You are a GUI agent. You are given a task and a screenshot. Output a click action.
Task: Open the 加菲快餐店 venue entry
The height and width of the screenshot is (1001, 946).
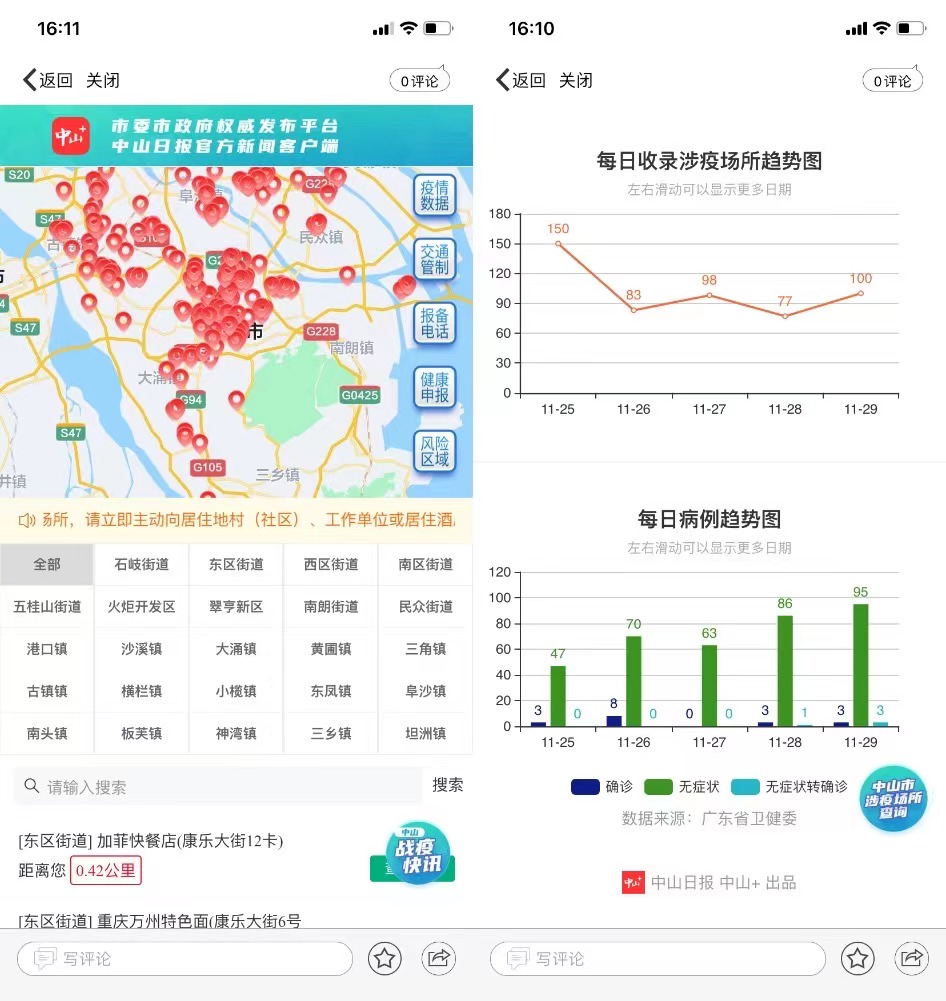(150, 841)
